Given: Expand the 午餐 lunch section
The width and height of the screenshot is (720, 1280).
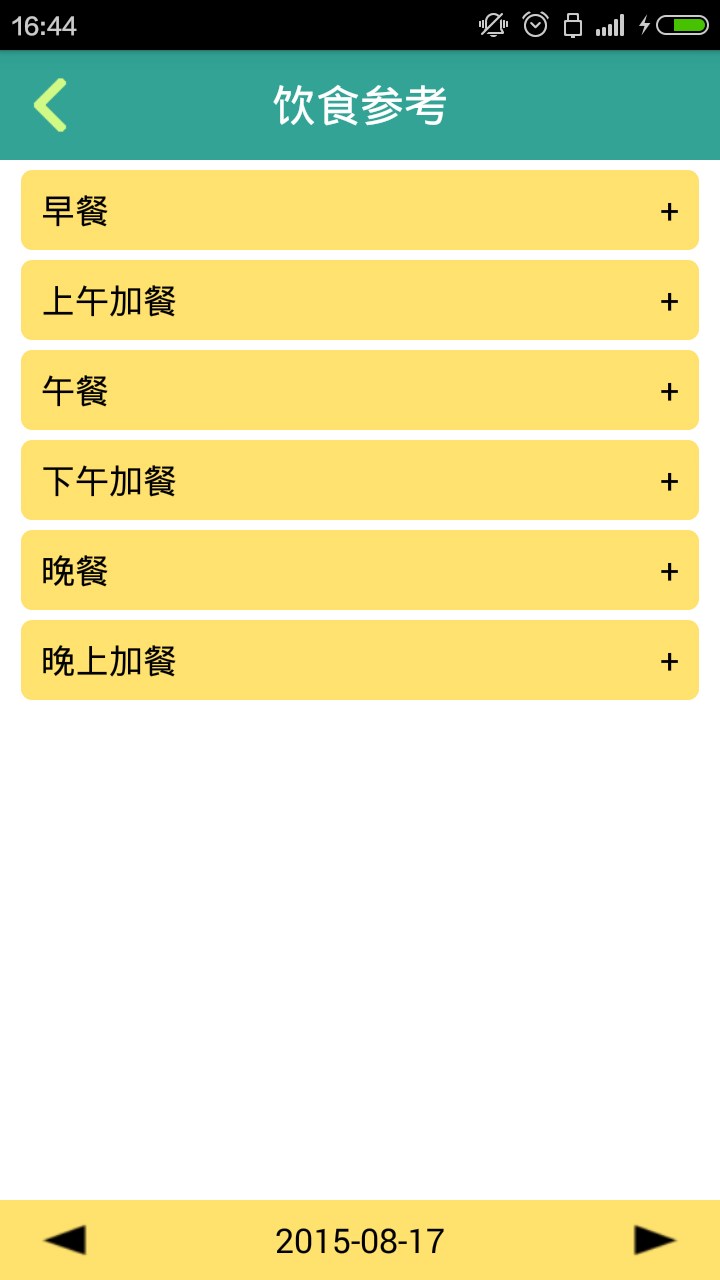Looking at the screenshot, I should point(668,390).
